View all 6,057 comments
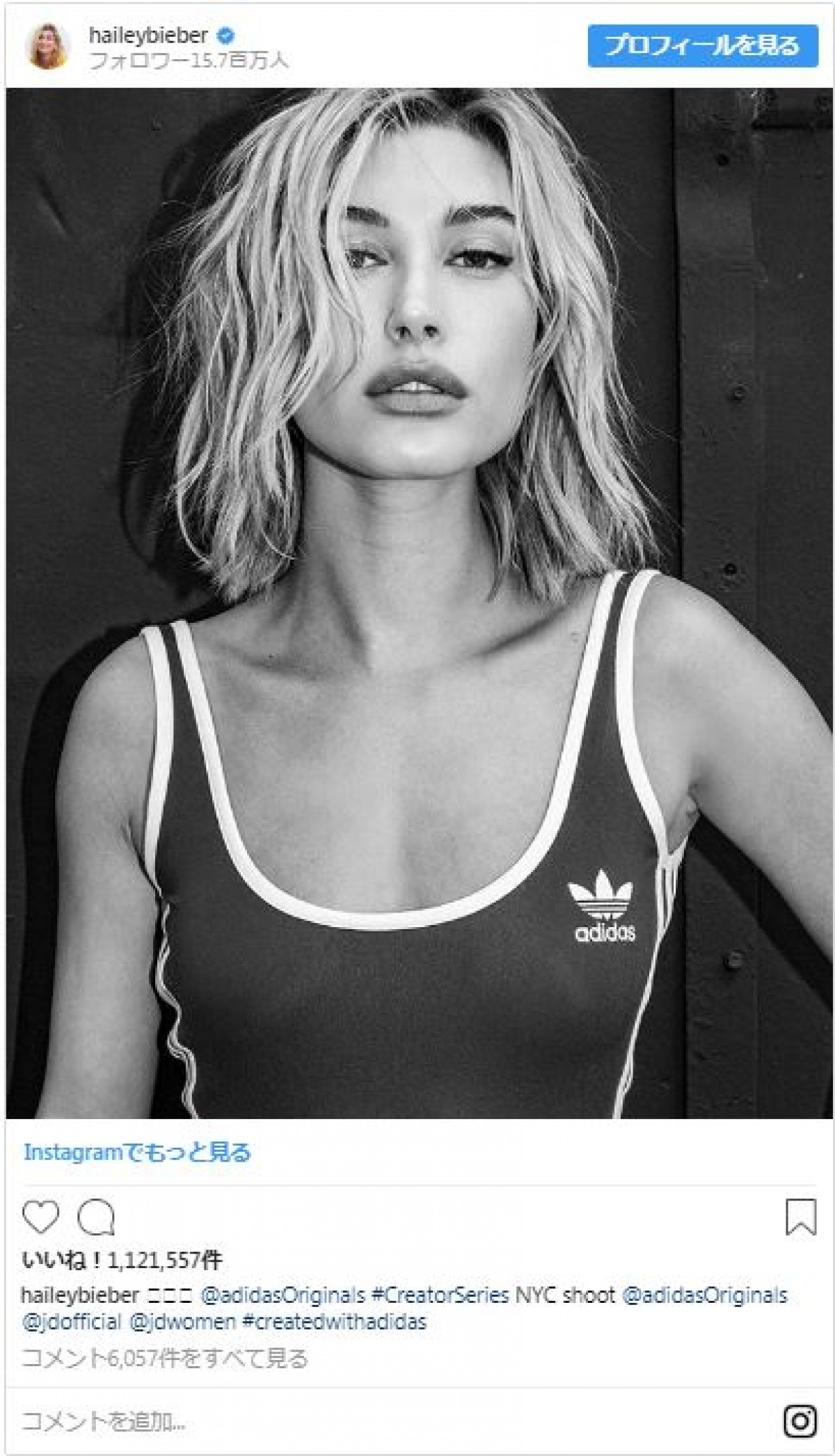 pos(164,1357)
